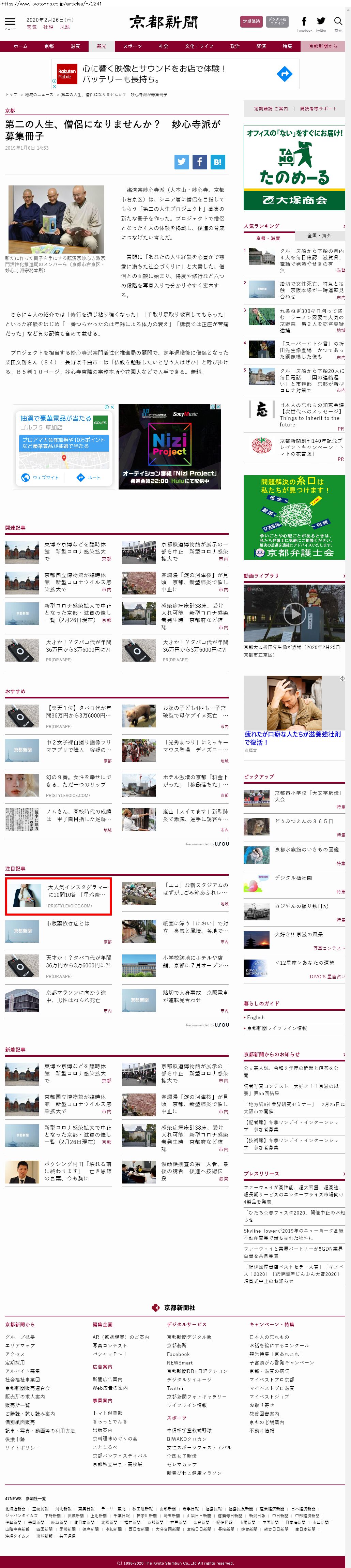This screenshot has width=351, height=1568.
Task: Share the article on Twitter
Action: click(182, 162)
